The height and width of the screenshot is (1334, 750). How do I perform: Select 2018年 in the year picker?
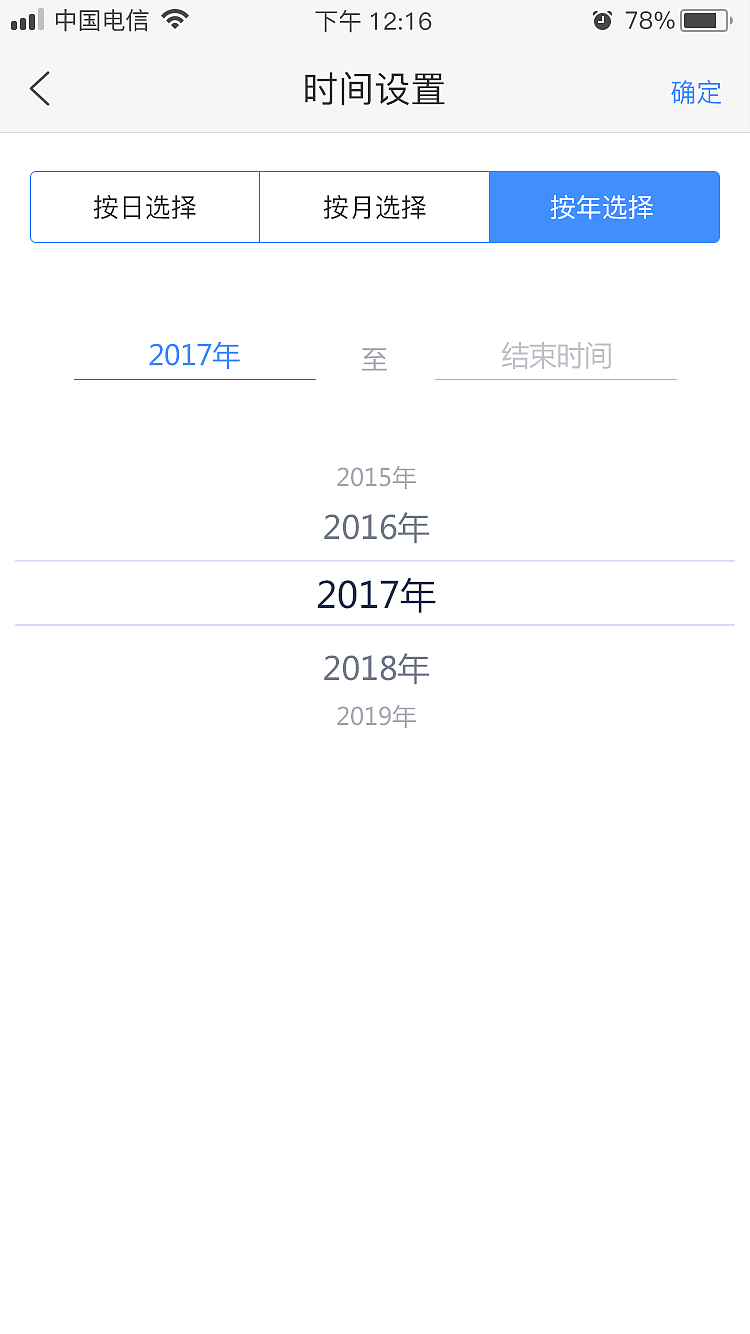[375, 667]
